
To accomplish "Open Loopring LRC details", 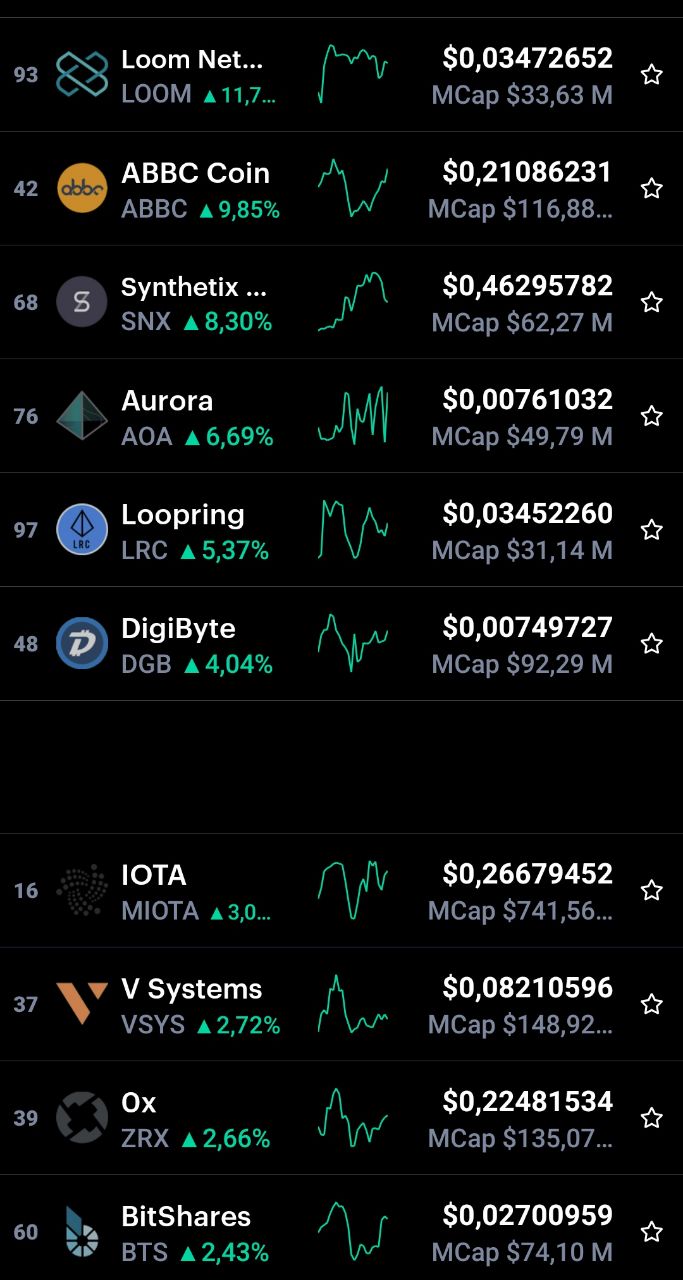I will pyautogui.click(x=341, y=530).
